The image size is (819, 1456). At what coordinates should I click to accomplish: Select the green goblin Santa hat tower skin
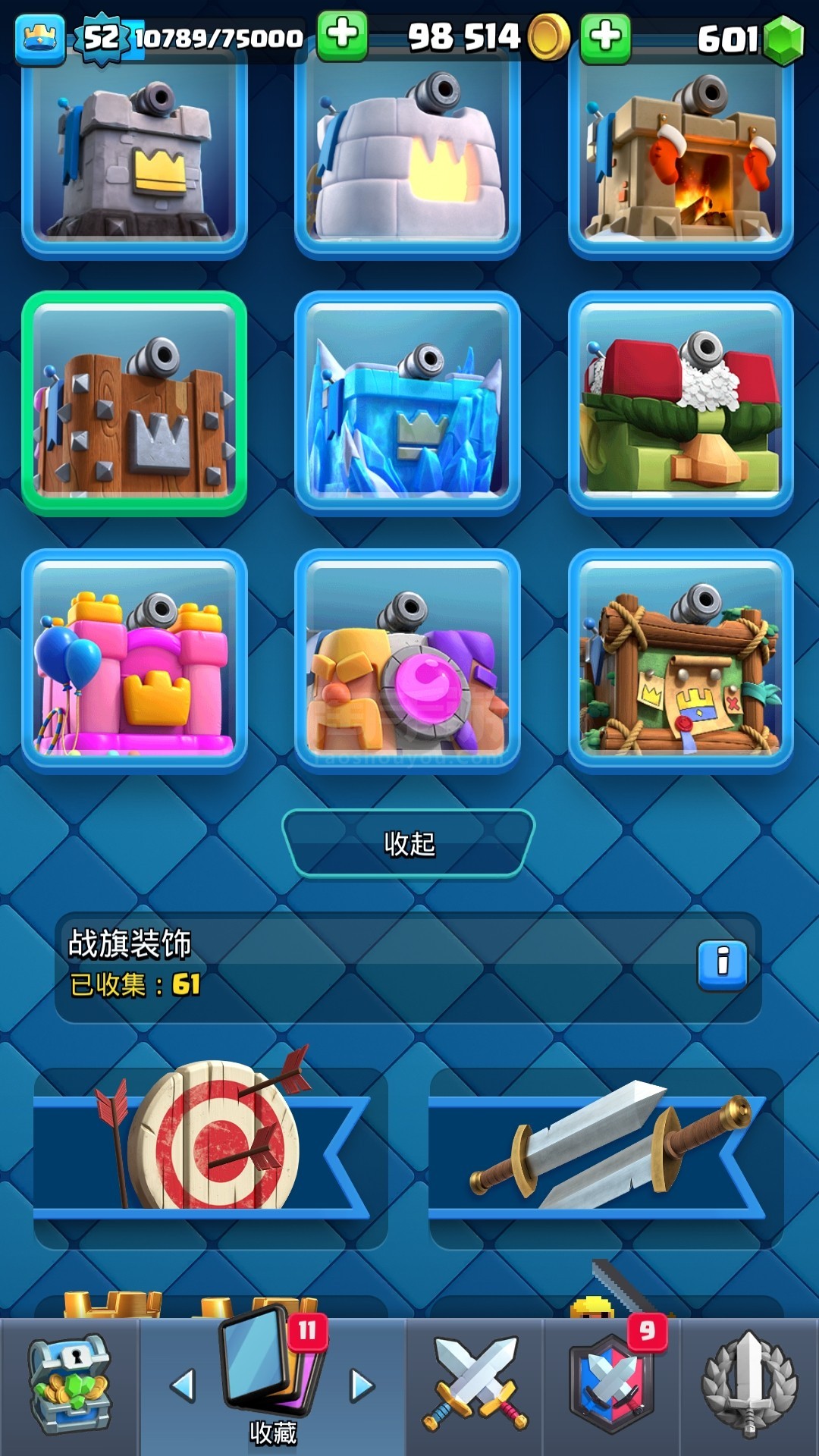tap(681, 403)
